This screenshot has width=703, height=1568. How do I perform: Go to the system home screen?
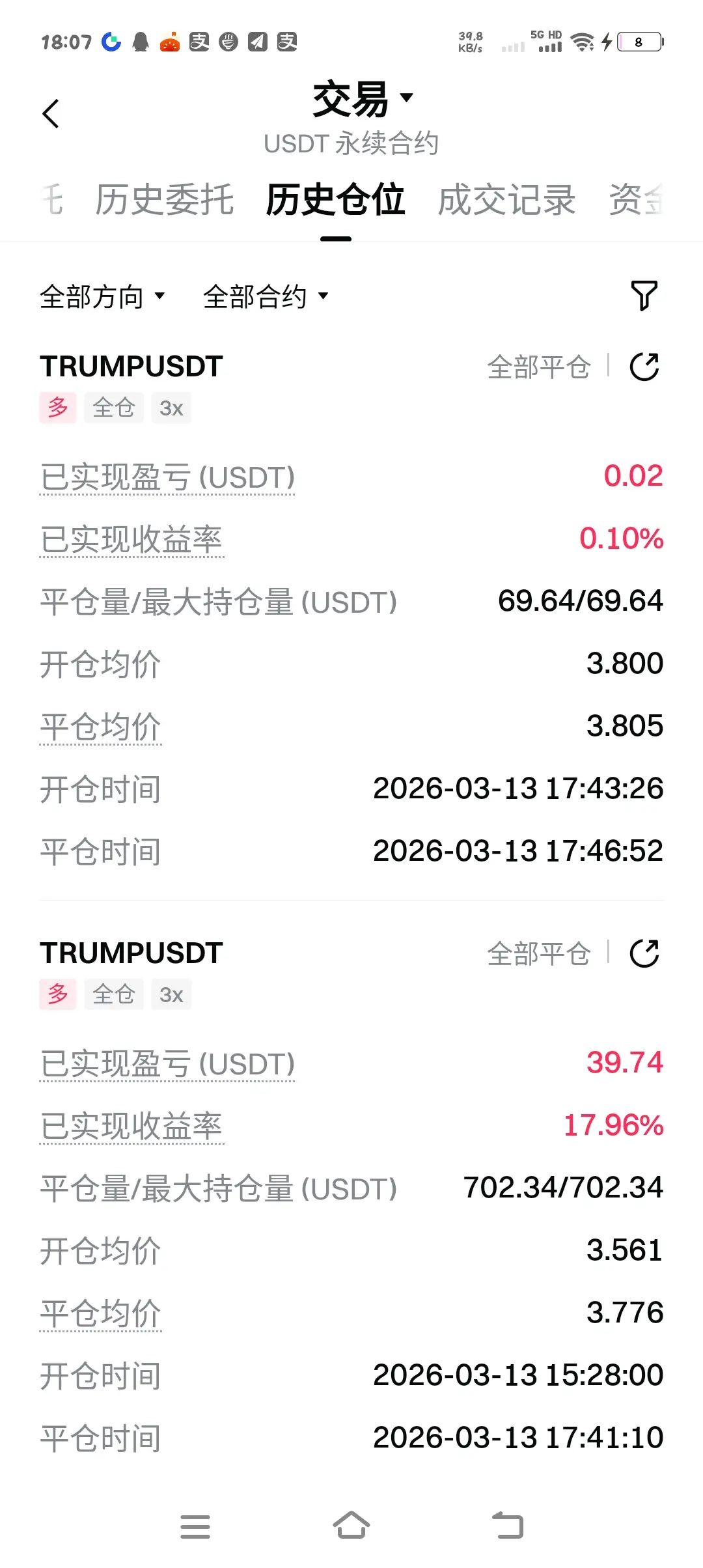pyautogui.click(x=351, y=1526)
